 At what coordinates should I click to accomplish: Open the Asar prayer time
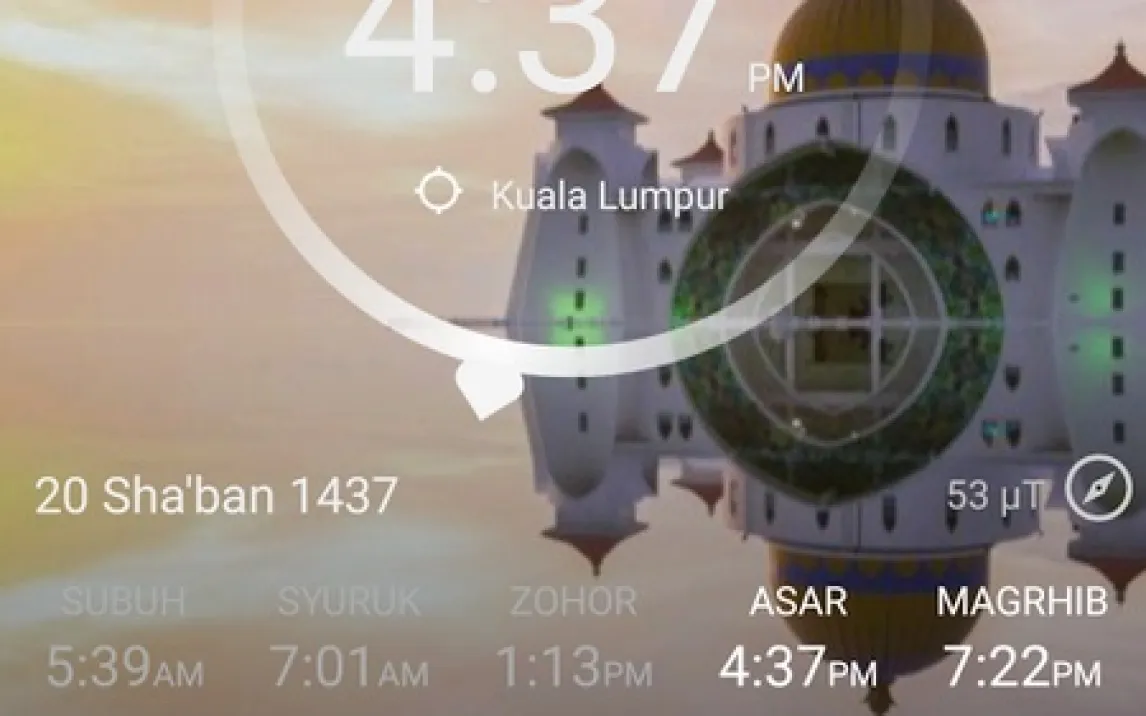(797, 638)
